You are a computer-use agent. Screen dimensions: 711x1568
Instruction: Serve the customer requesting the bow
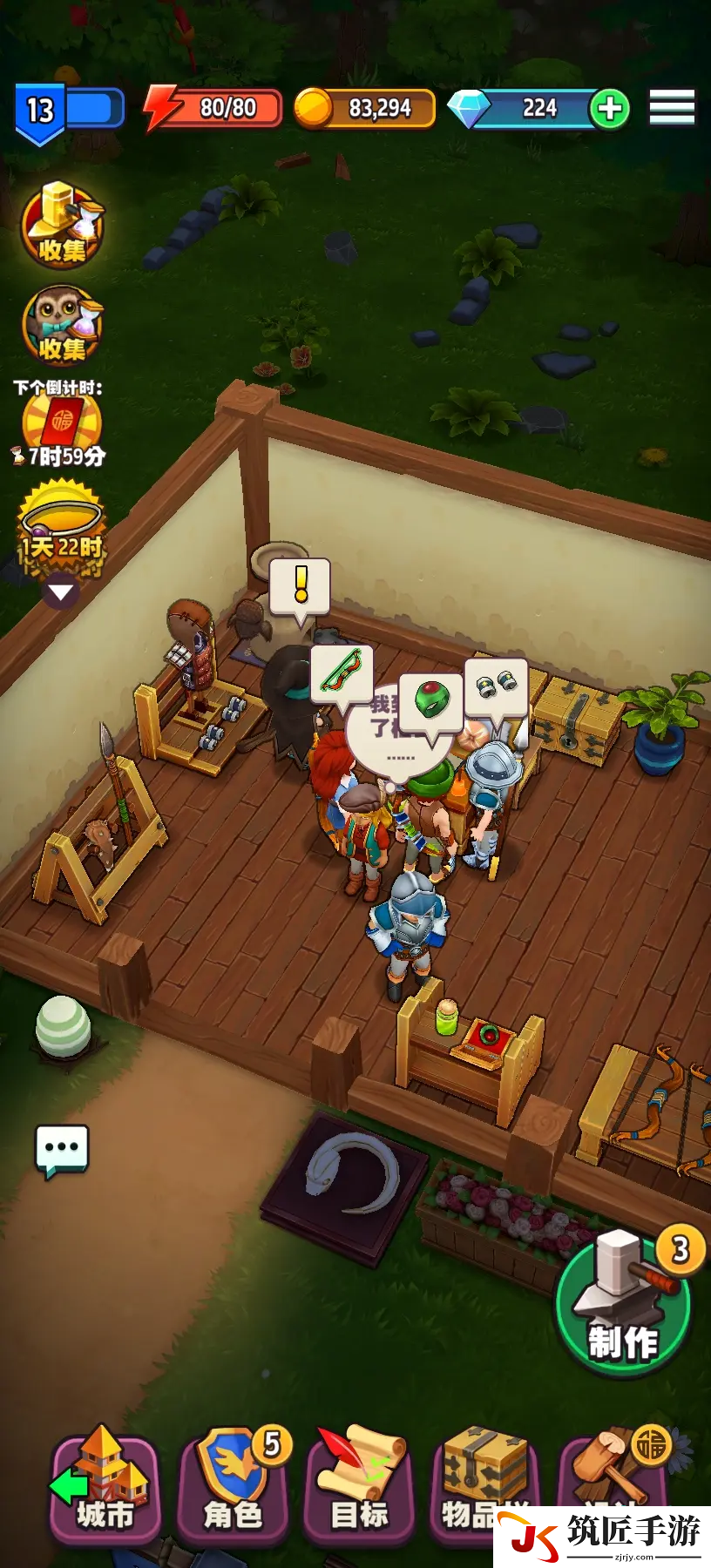click(342, 672)
